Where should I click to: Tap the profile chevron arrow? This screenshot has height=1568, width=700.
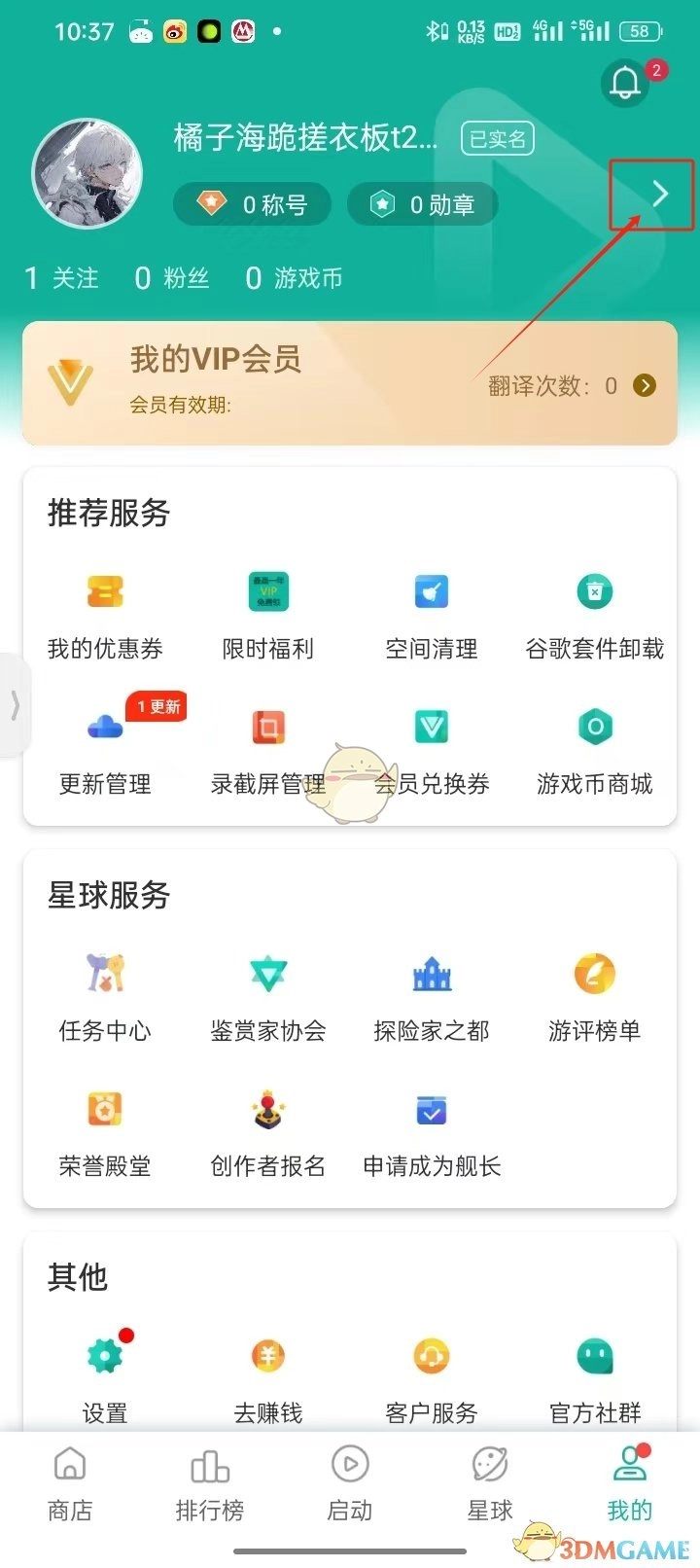coord(660,194)
